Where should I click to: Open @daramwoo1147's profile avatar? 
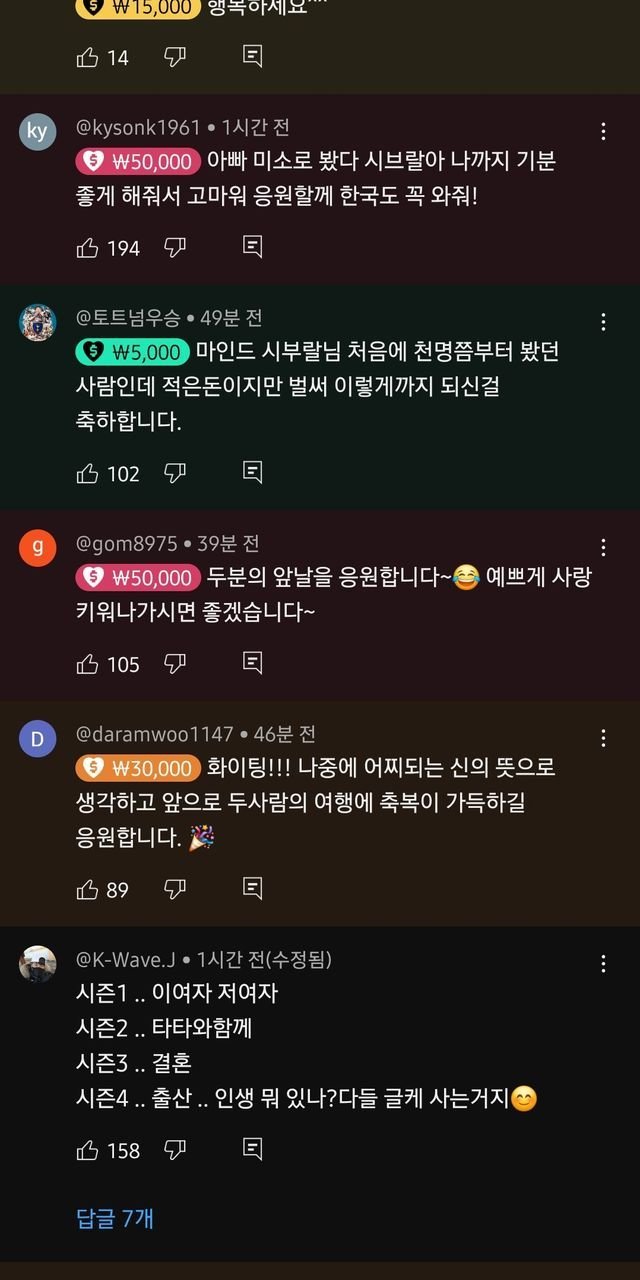[38, 739]
